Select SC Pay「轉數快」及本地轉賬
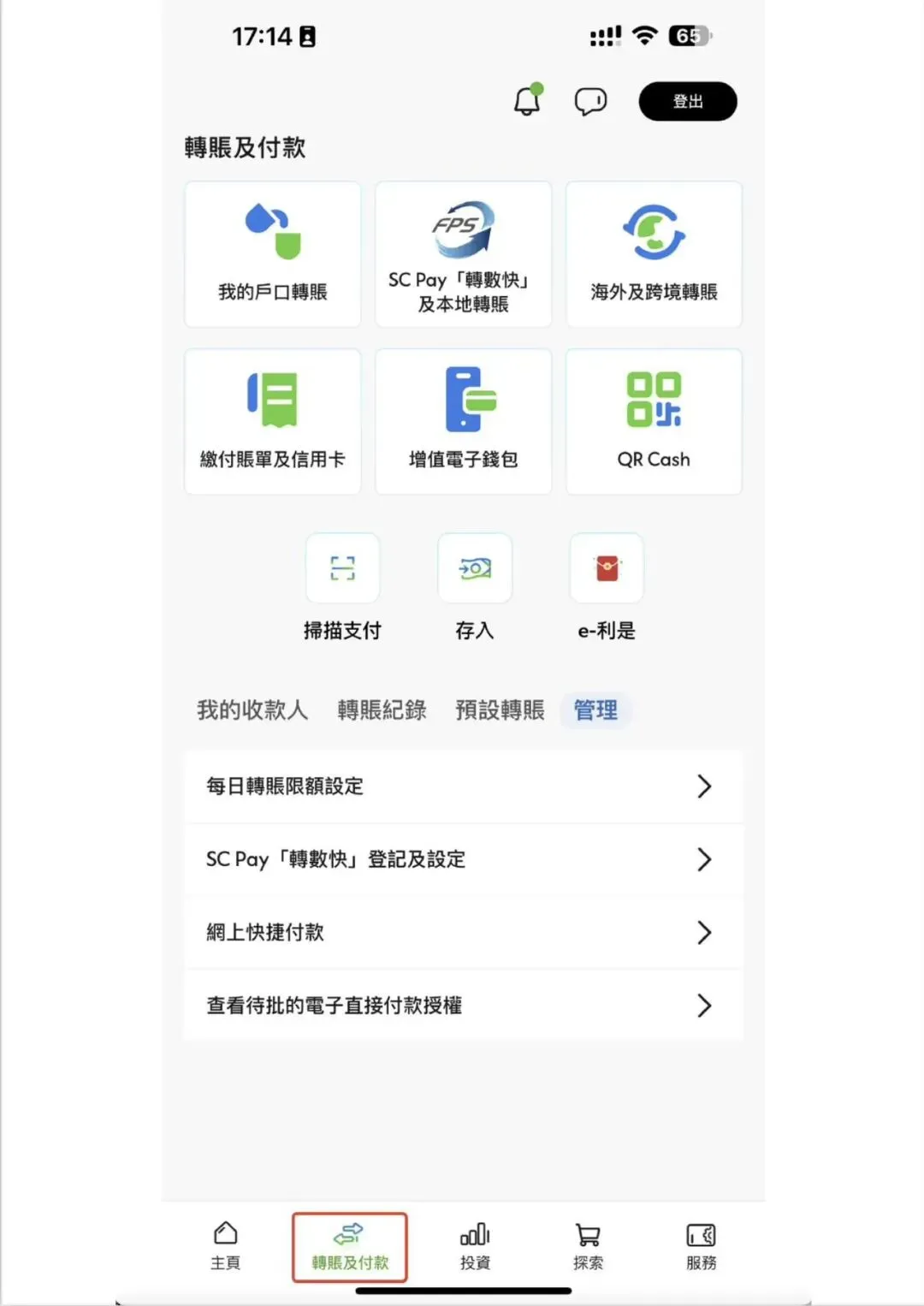The width and height of the screenshot is (924, 1306). [463, 254]
